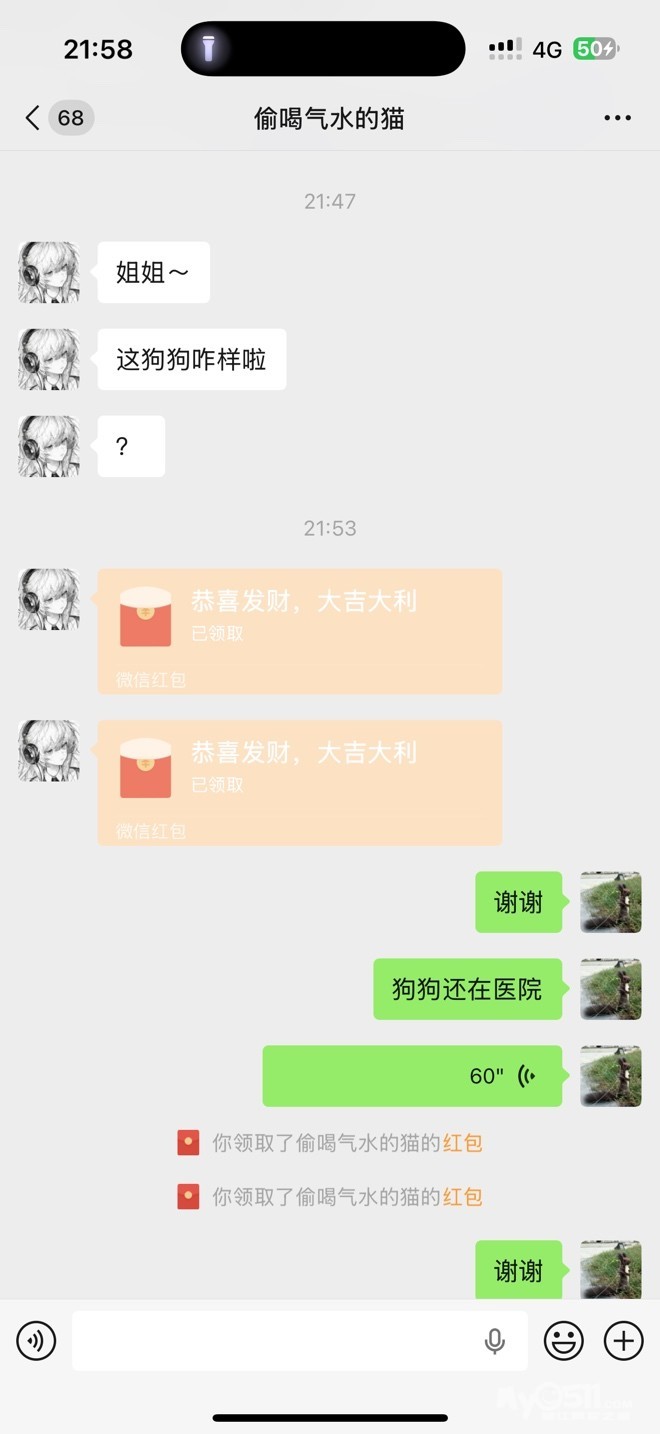Image resolution: width=660 pixels, height=1434 pixels.
Task: Focus the message text field
Action: pyautogui.click(x=275, y=1341)
